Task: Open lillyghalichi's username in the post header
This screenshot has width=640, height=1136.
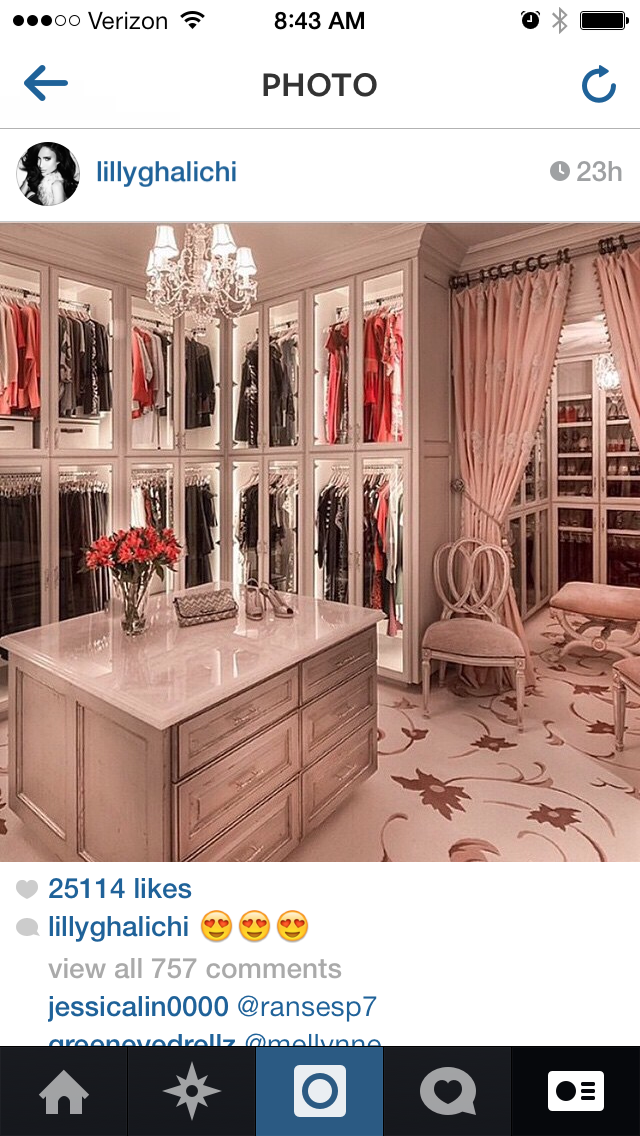Action: click(166, 172)
